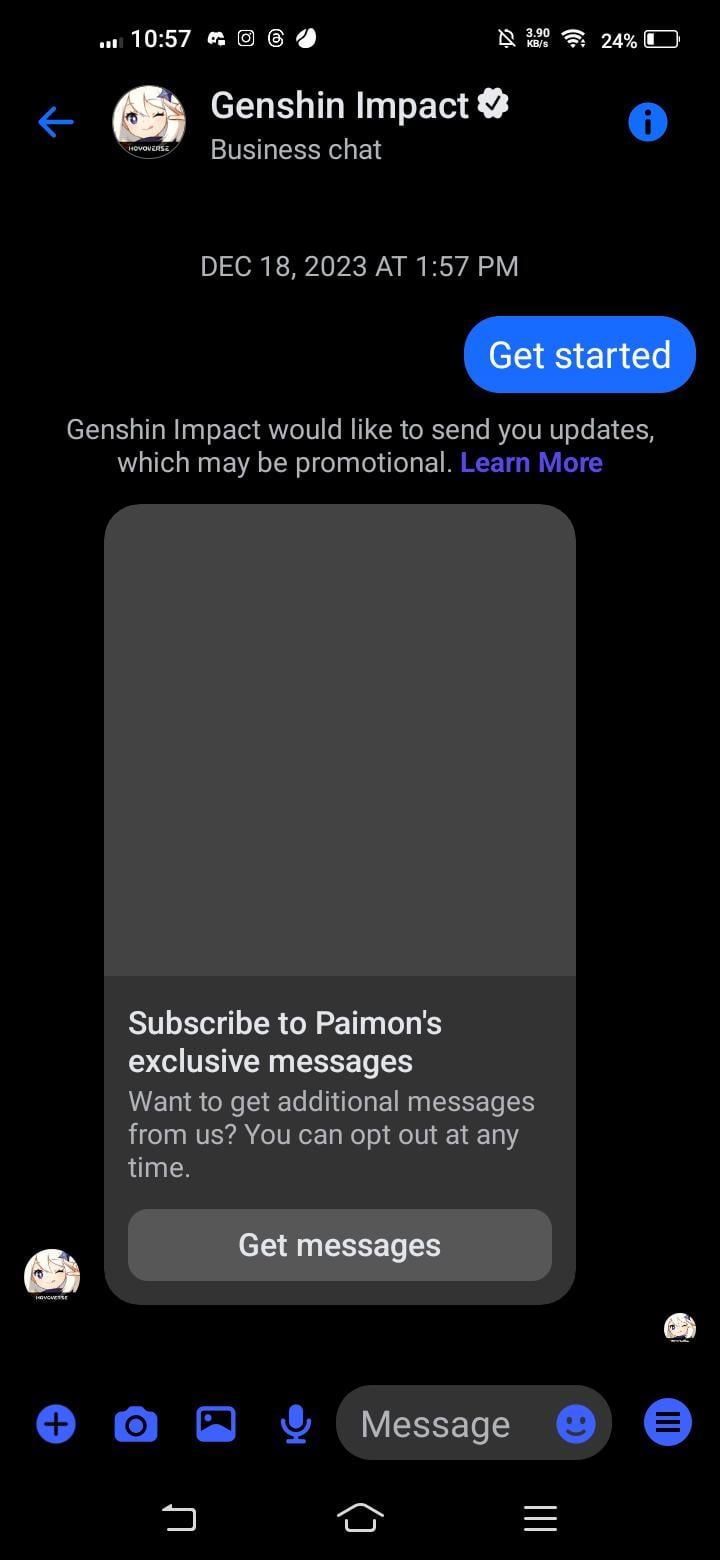Tap the Learn More link
The width and height of the screenshot is (720, 1560).
pos(531,463)
